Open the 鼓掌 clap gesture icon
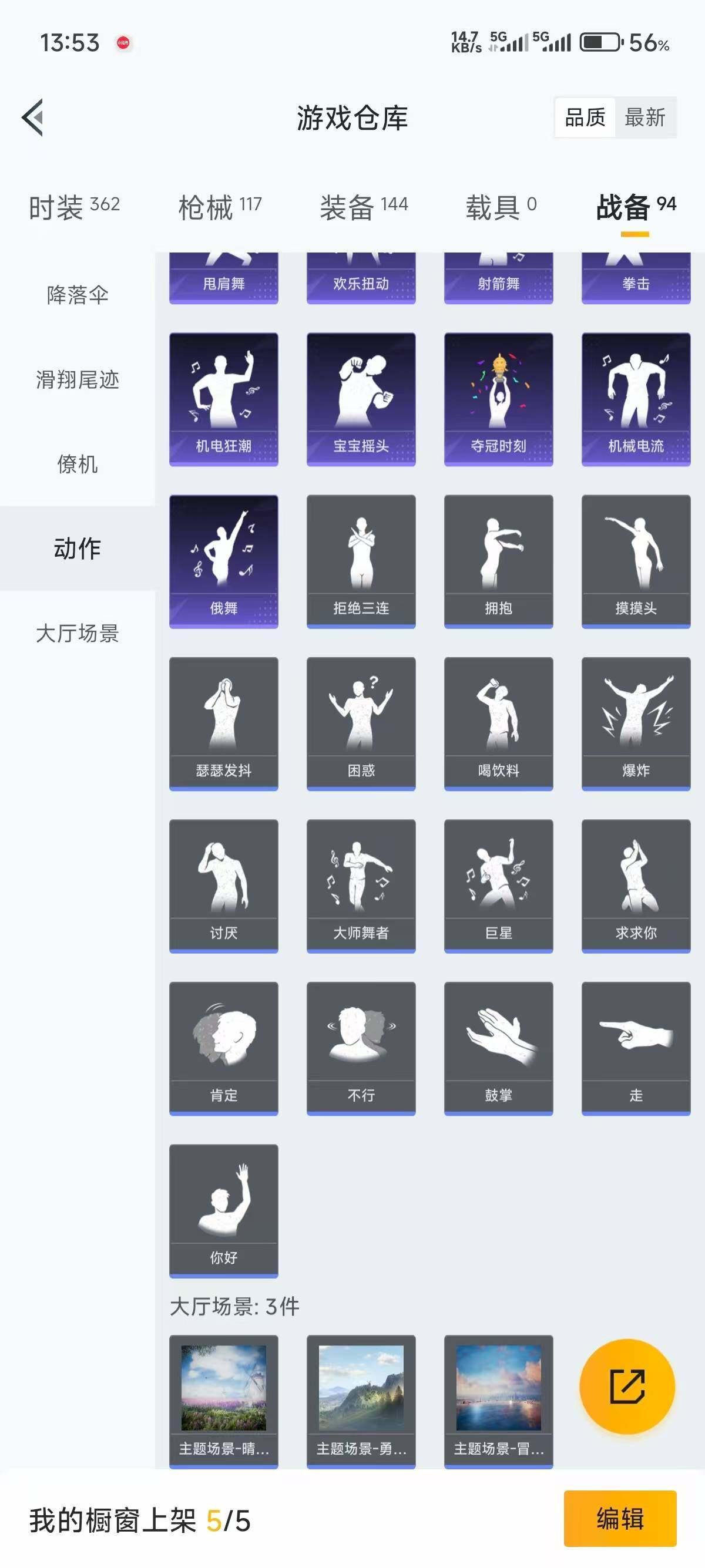Screen dimensions: 705x1568 (x=498, y=1050)
